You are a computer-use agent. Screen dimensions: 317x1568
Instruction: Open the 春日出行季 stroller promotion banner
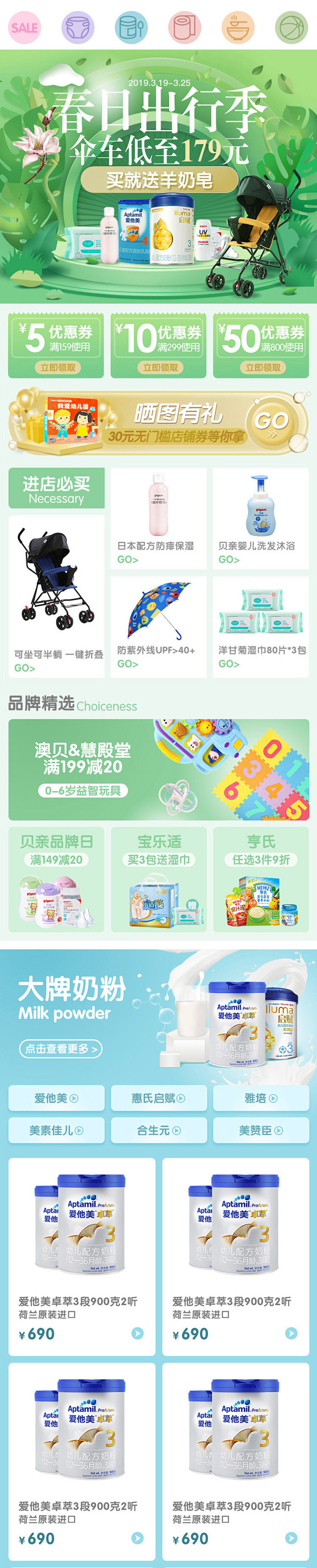coord(158,176)
